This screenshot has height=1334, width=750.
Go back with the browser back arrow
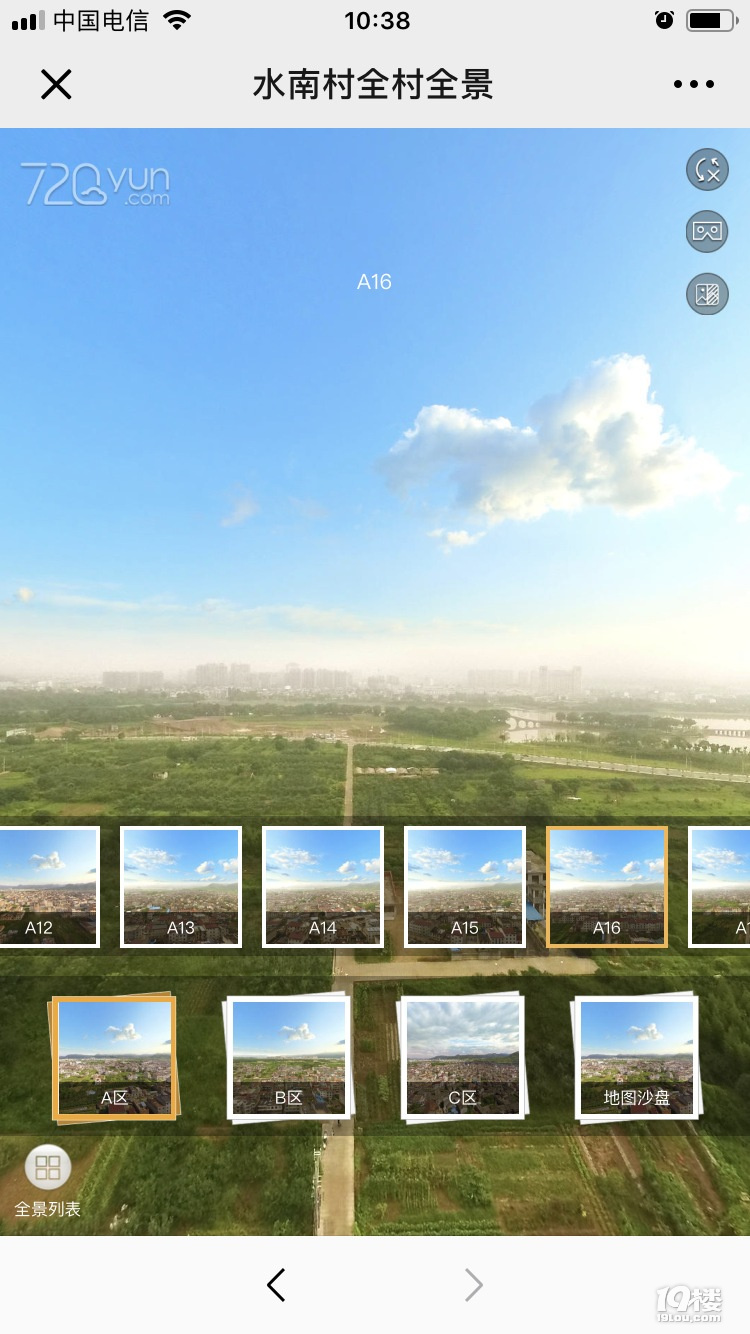click(x=277, y=1285)
